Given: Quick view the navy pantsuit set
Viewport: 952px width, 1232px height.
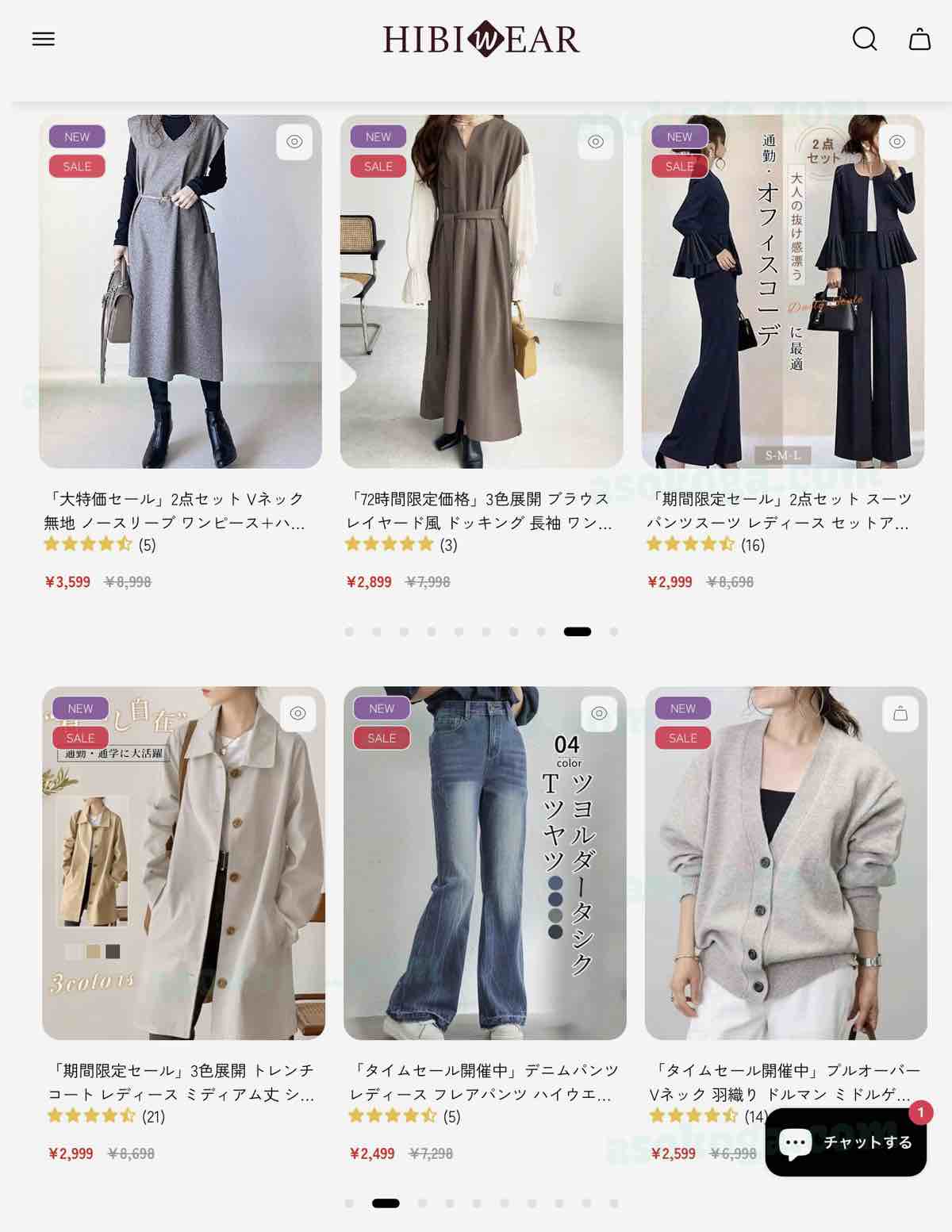Looking at the screenshot, I should point(896,142).
